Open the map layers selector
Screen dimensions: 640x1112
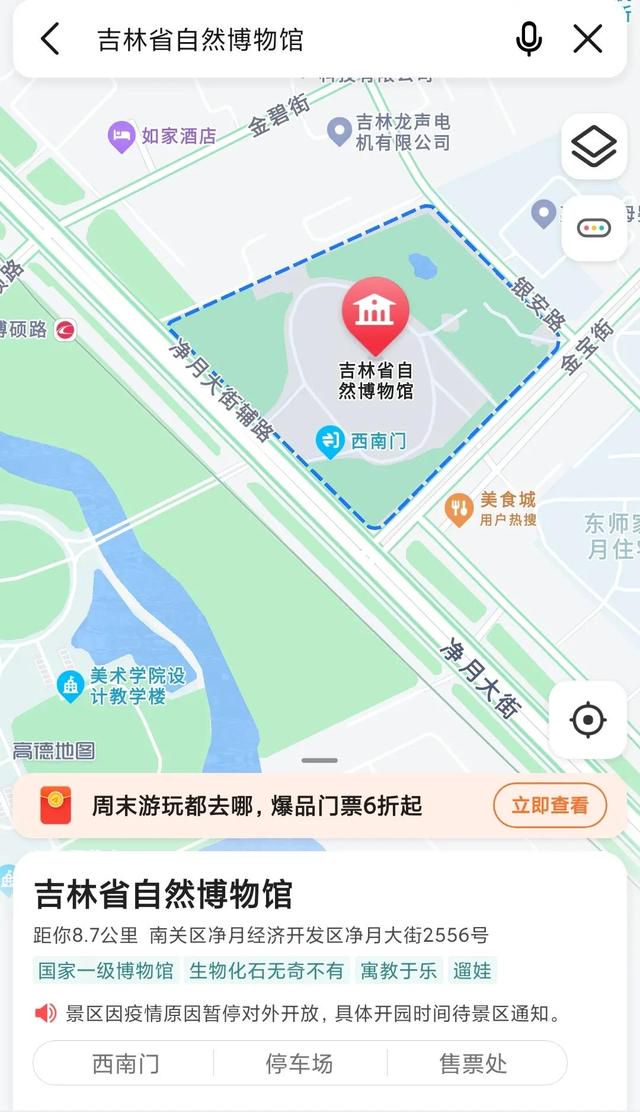tap(594, 147)
